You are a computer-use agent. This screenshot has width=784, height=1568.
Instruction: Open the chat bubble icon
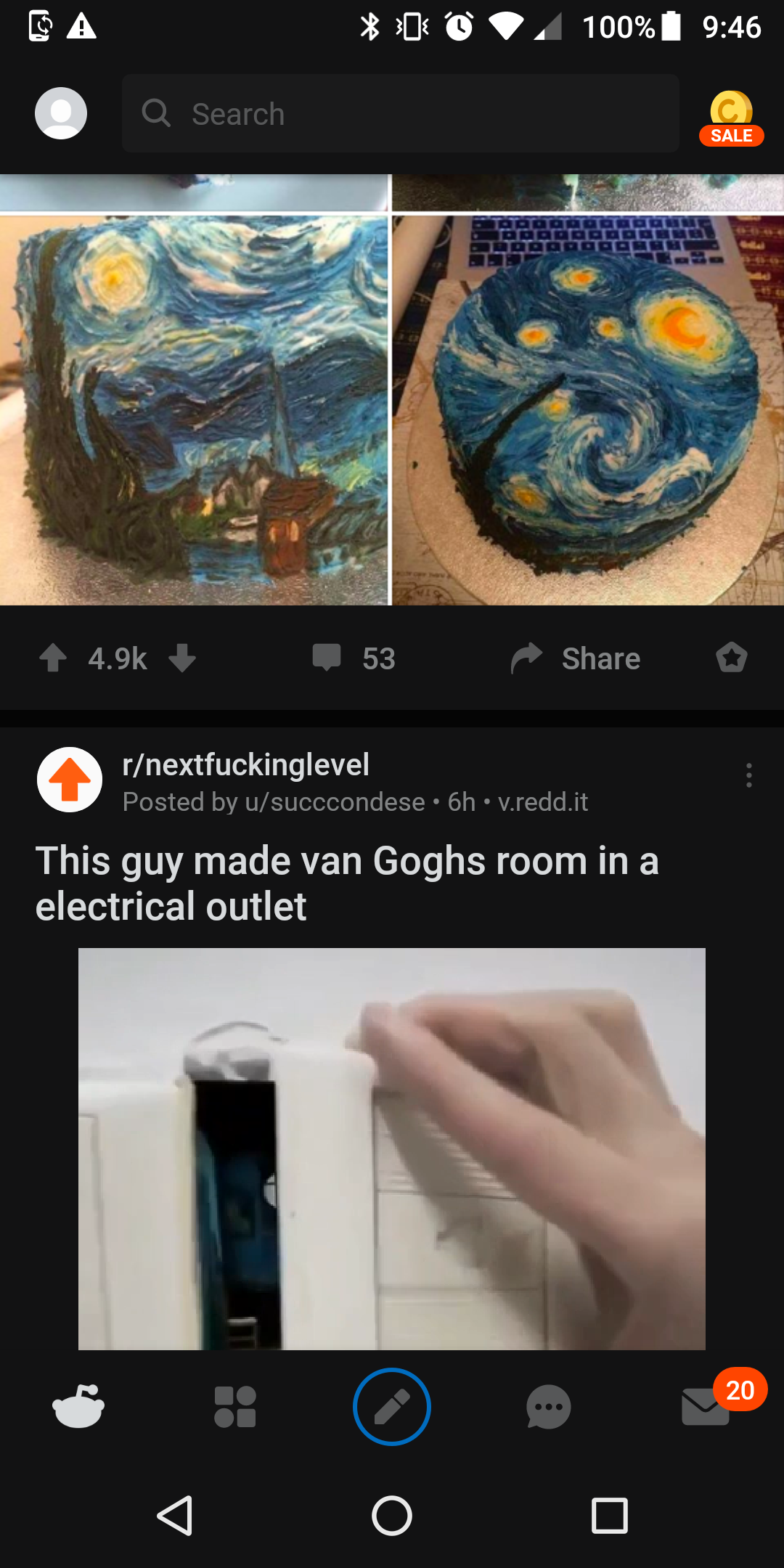click(548, 1406)
